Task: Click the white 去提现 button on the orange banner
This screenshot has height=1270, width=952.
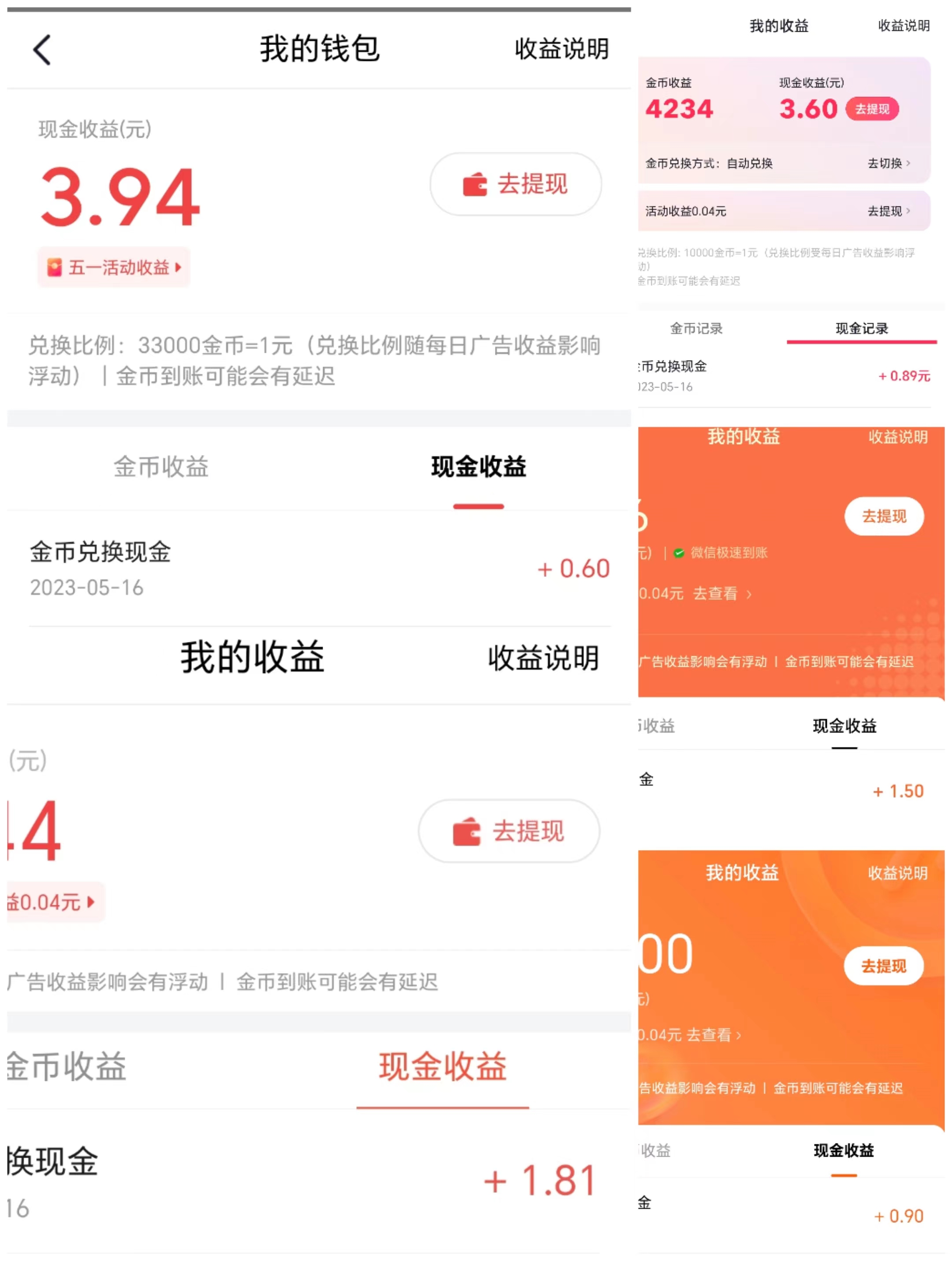Action: pos(884,966)
